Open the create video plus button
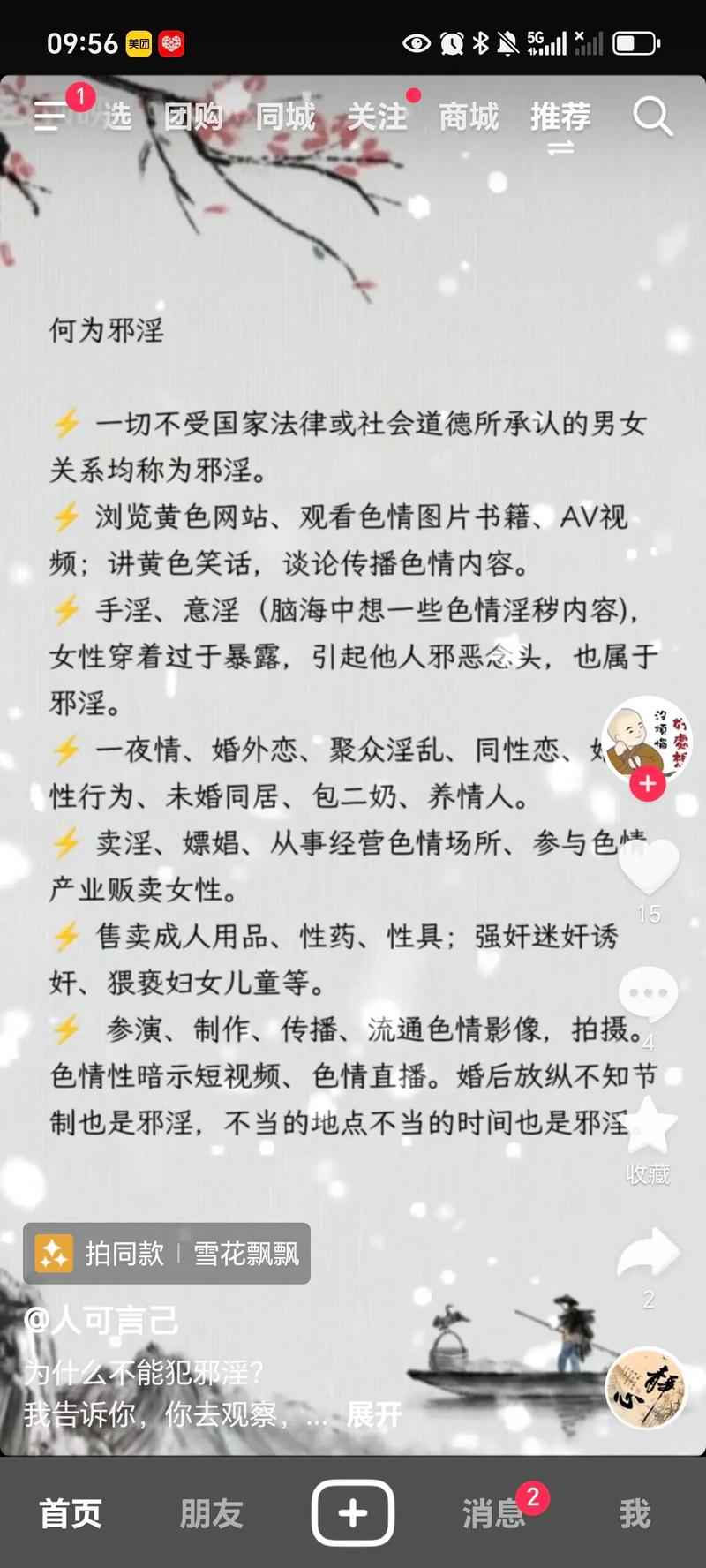The image size is (706, 1568). 353,1511
